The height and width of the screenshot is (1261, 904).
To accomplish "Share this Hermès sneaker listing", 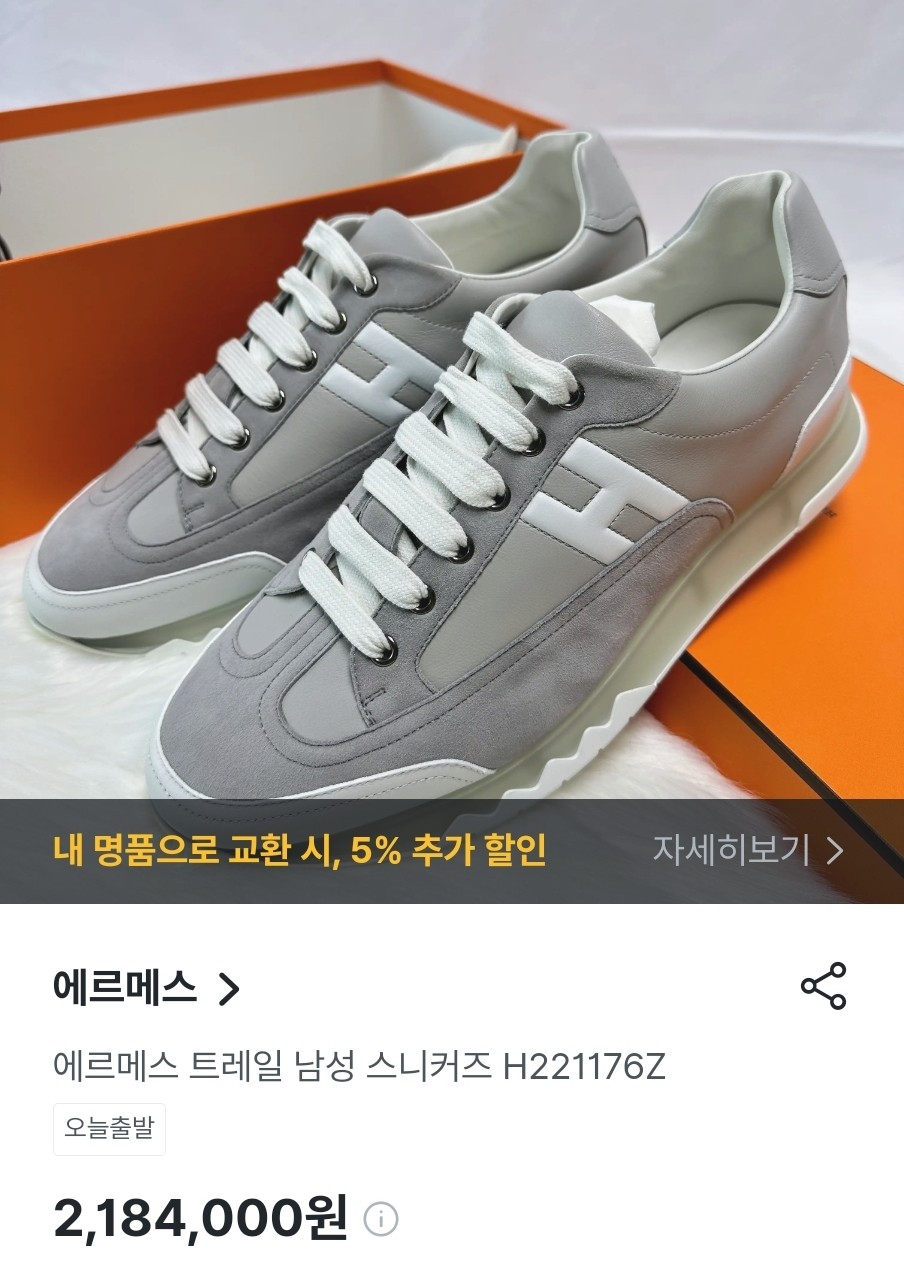I will tap(823, 986).
